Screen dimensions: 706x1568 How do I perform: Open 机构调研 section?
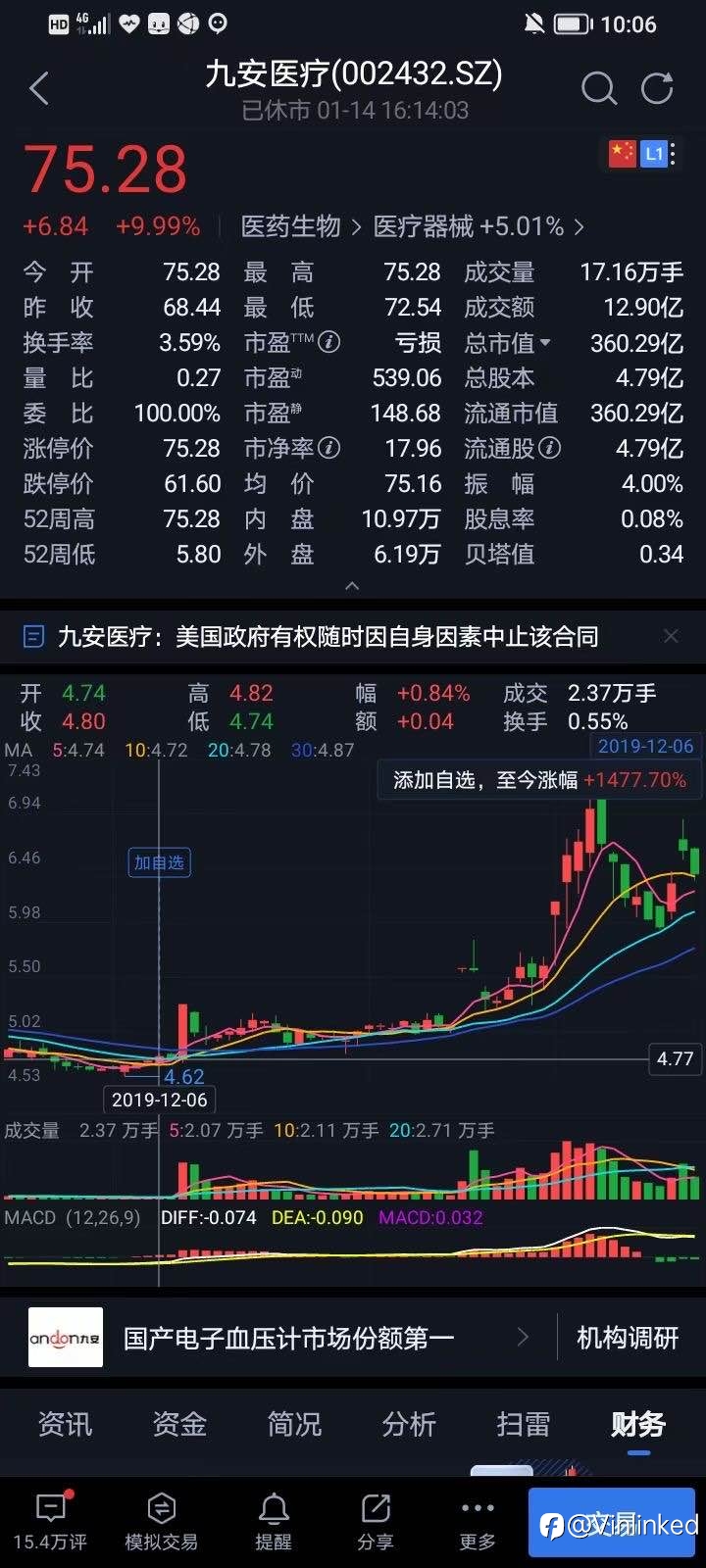628,1338
